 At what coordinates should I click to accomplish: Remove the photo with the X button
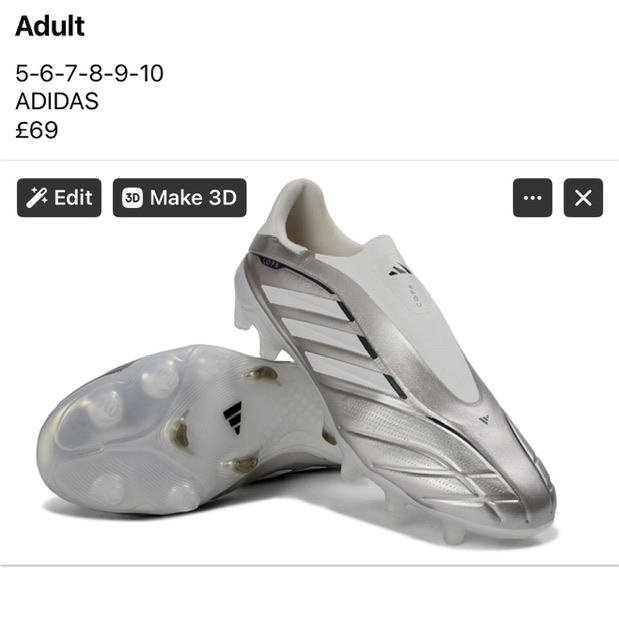coord(583,198)
